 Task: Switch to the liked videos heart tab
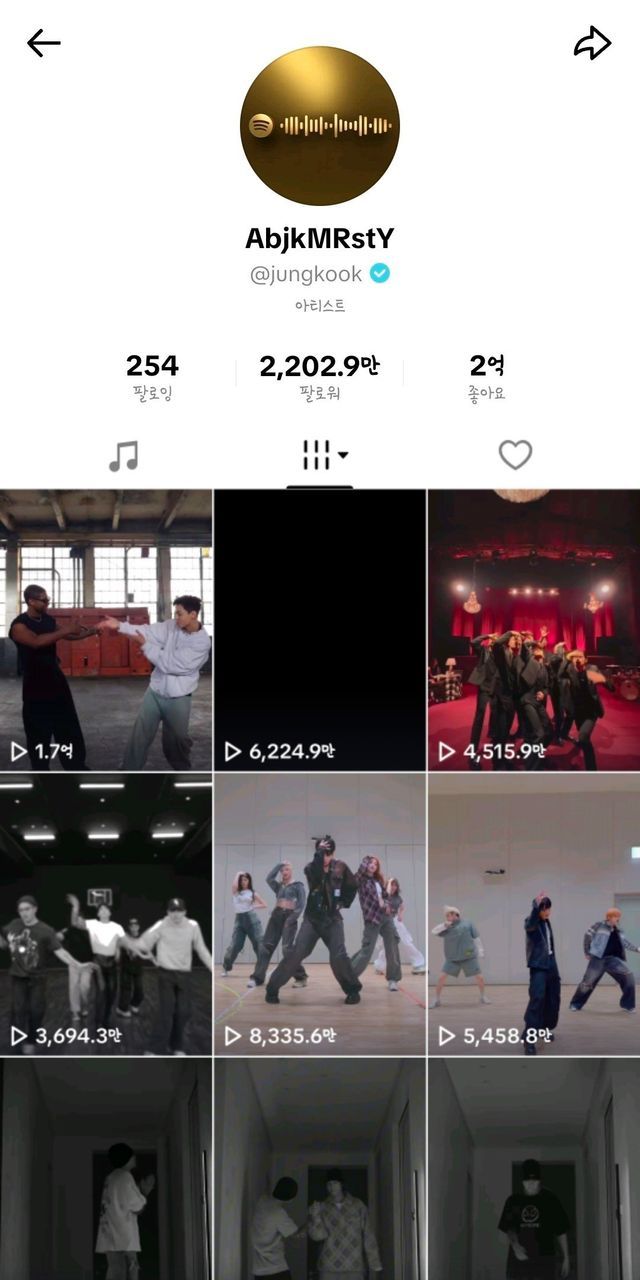pyautogui.click(x=515, y=456)
